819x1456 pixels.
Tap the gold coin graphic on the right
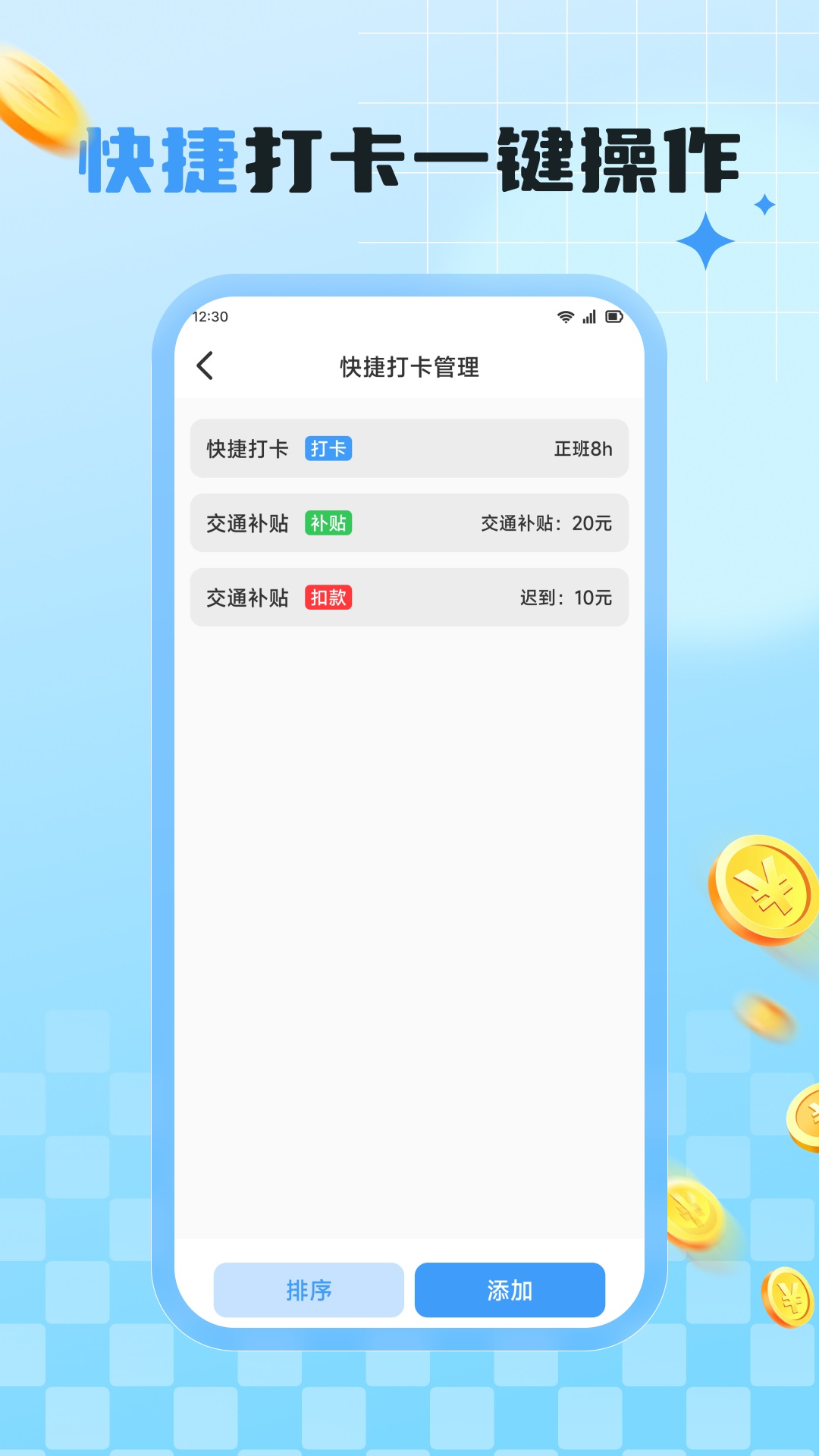[760, 887]
